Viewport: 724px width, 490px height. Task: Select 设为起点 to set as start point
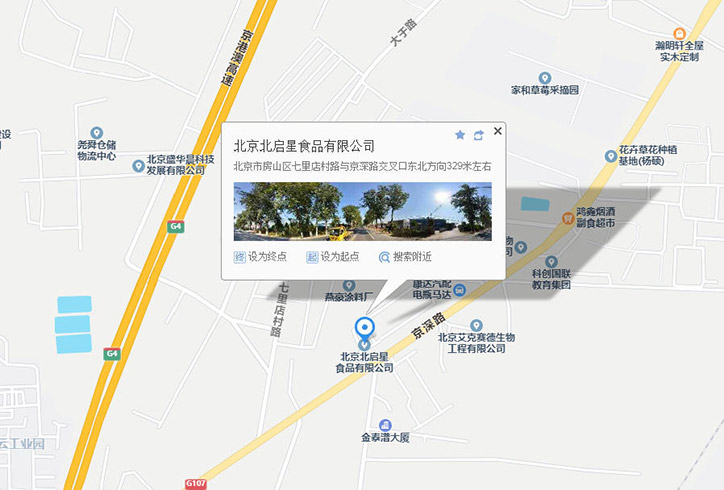click(x=332, y=257)
